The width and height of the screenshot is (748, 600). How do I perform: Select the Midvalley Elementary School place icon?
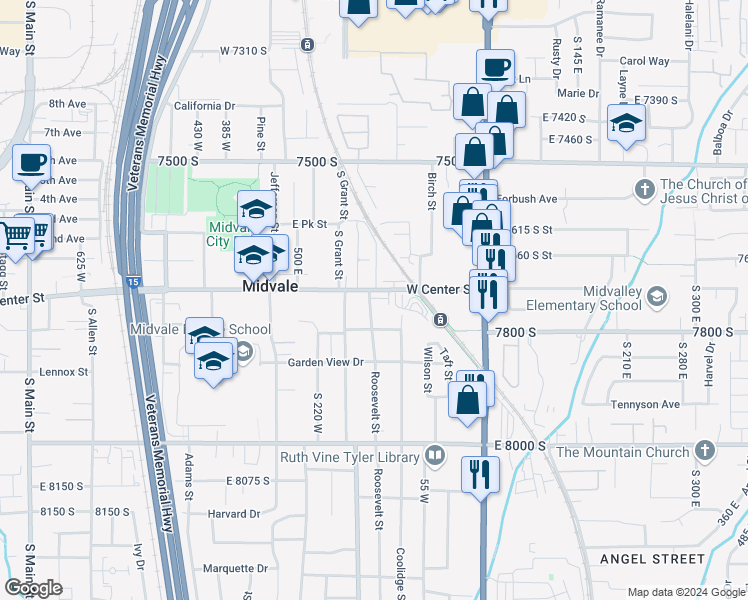pyautogui.click(x=657, y=295)
